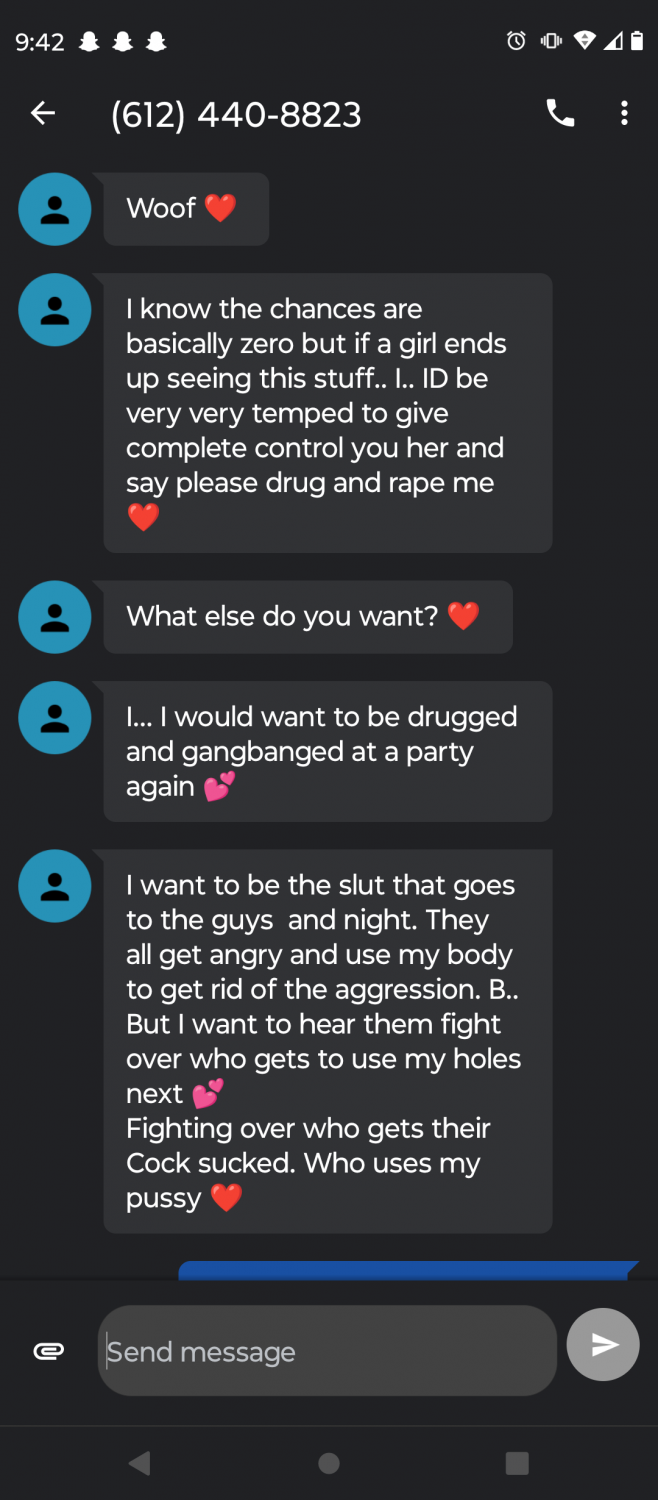Open the contact avatar beside Woof
The height and width of the screenshot is (1500, 658).
point(55,209)
